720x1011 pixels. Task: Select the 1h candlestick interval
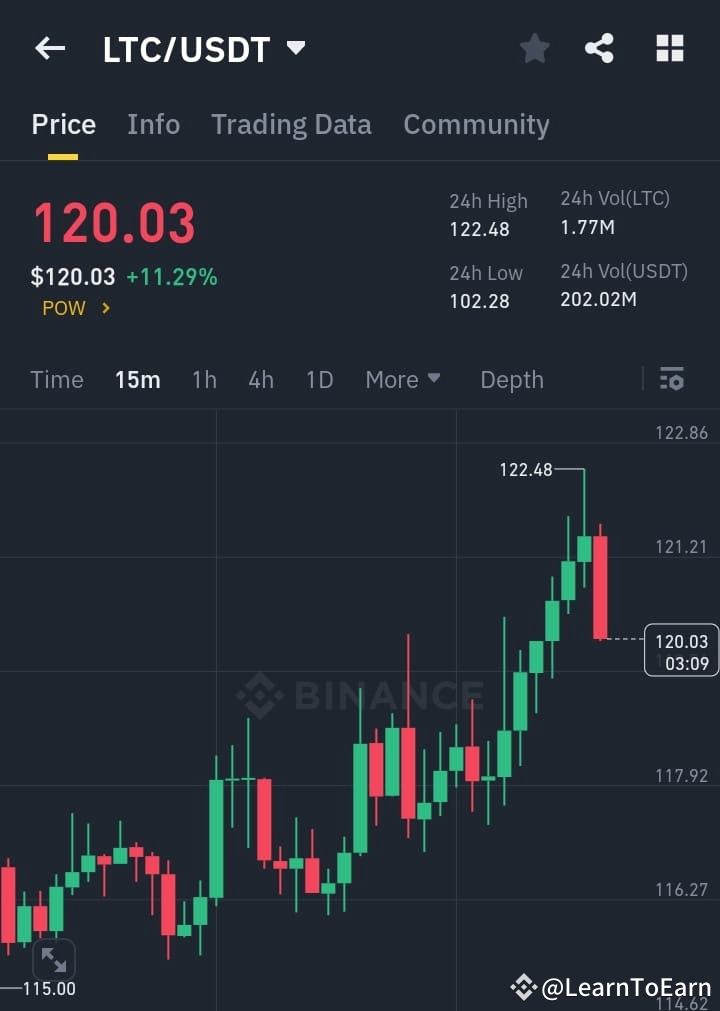(204, 380)
